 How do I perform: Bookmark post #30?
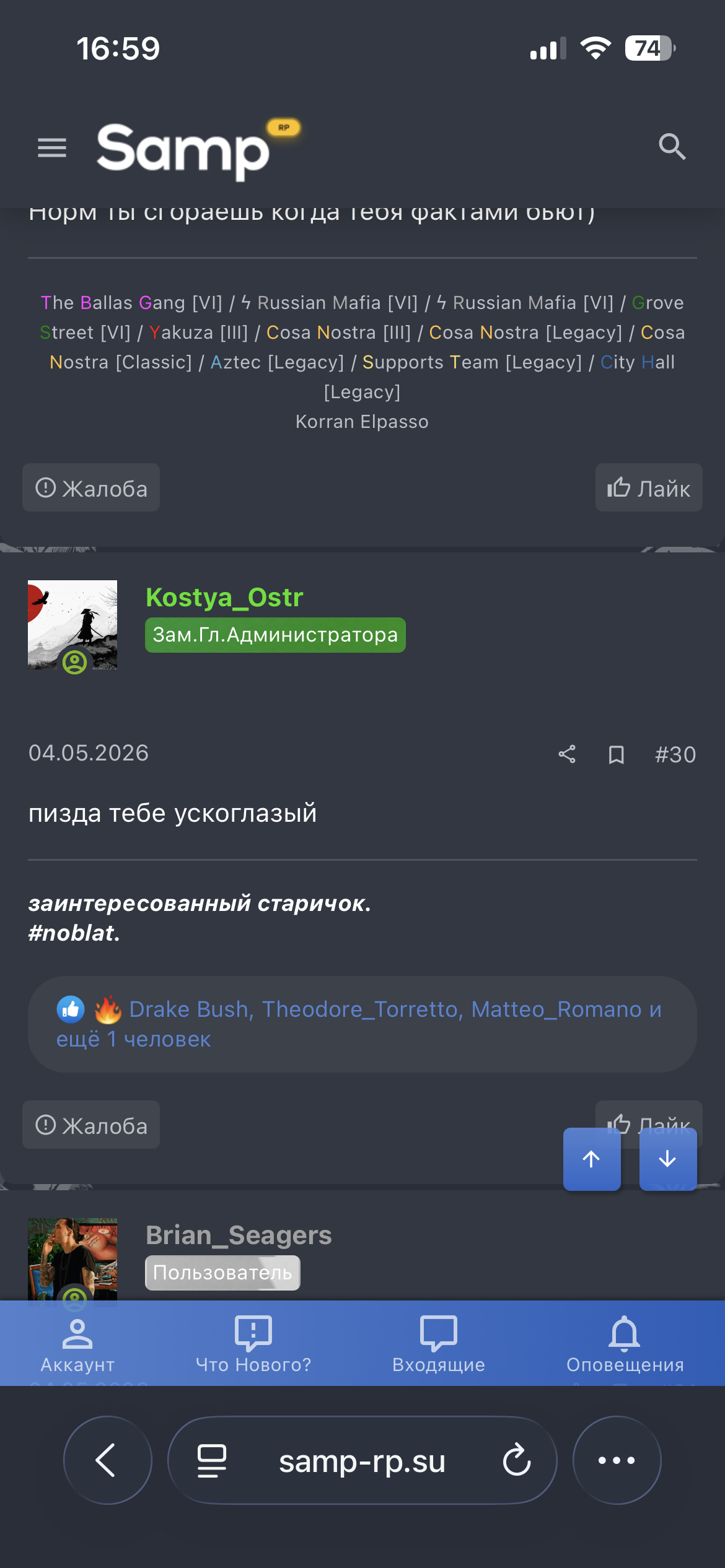(616, 754)
